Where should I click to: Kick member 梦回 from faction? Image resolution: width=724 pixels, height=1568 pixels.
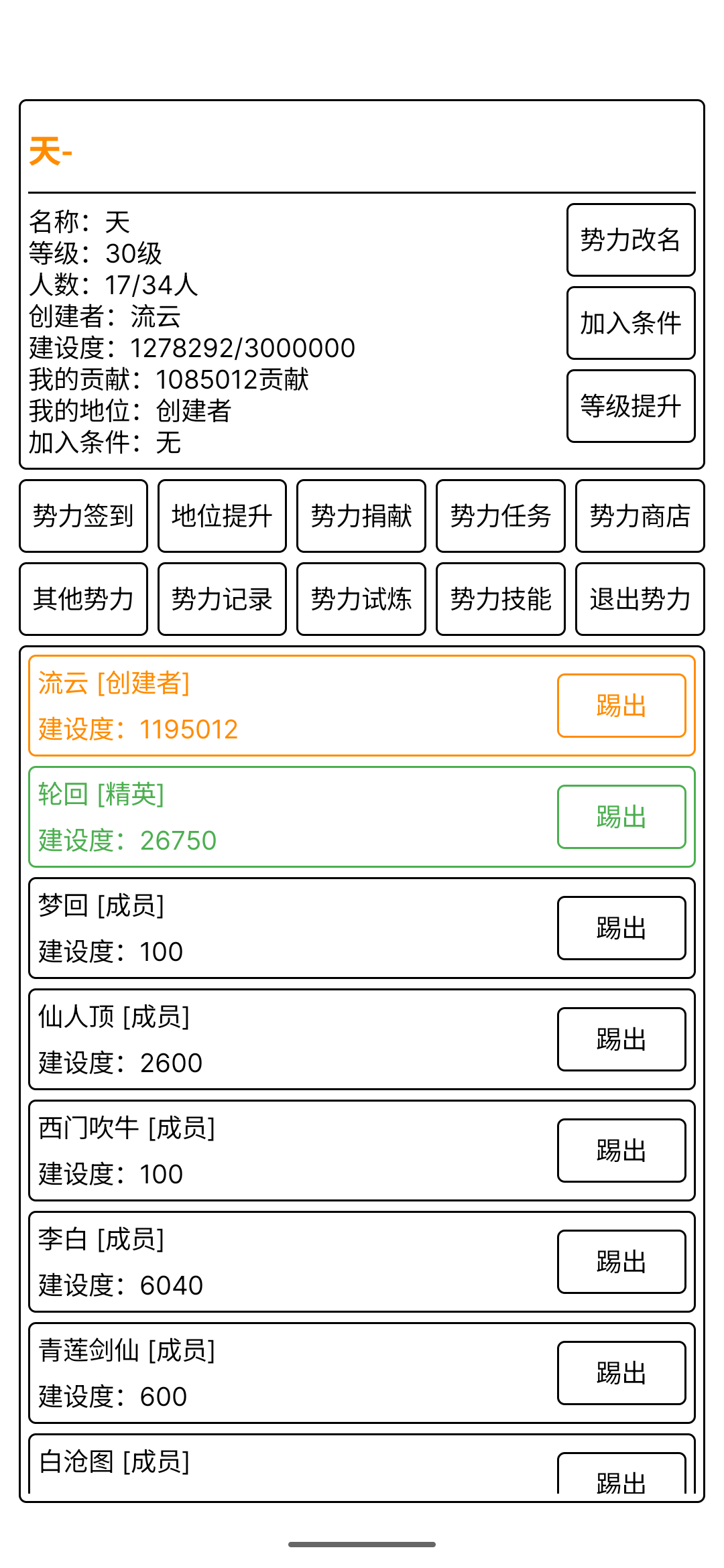[620, 928]
